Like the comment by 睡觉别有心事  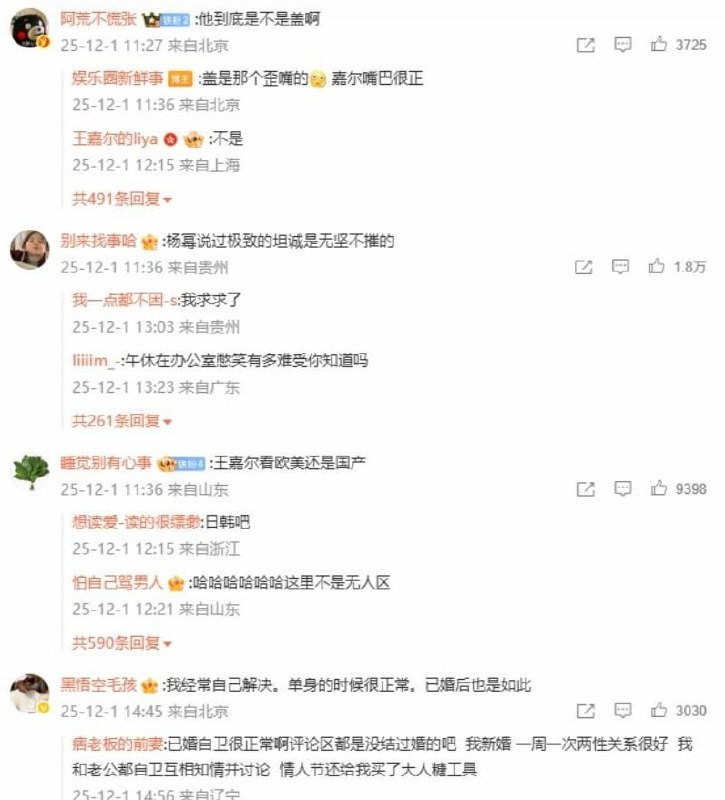click(659, 489)
